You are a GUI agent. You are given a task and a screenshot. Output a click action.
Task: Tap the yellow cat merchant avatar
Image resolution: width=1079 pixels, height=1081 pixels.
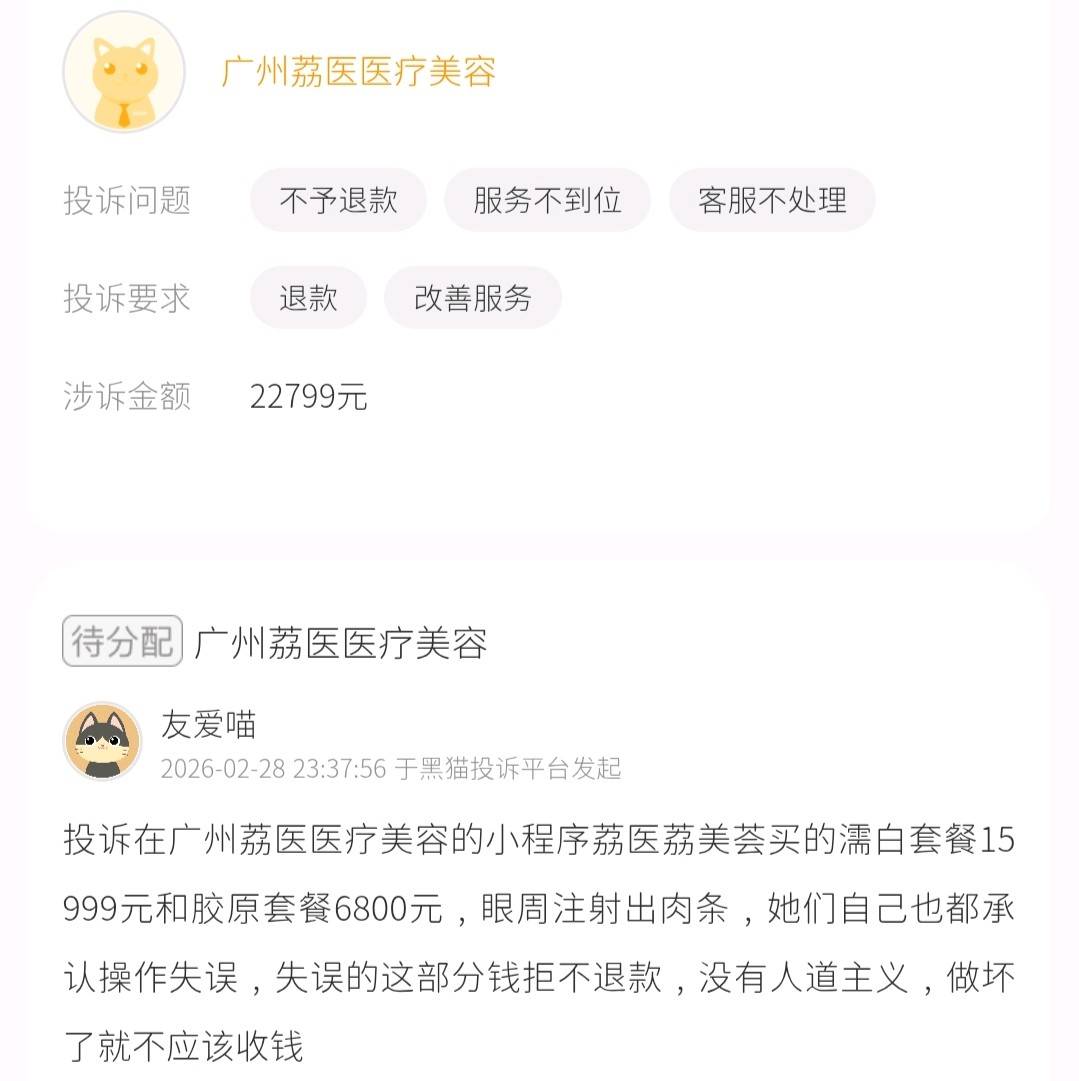(x=124, y=72)
